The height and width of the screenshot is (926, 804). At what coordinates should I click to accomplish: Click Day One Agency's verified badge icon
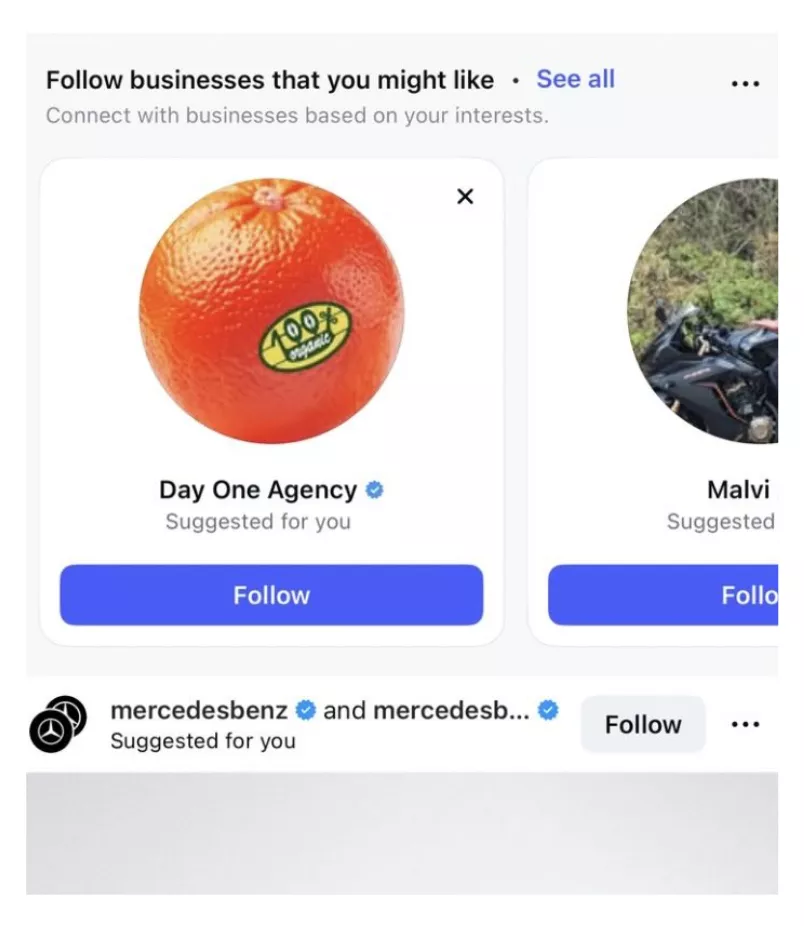(x=374, y=489)
